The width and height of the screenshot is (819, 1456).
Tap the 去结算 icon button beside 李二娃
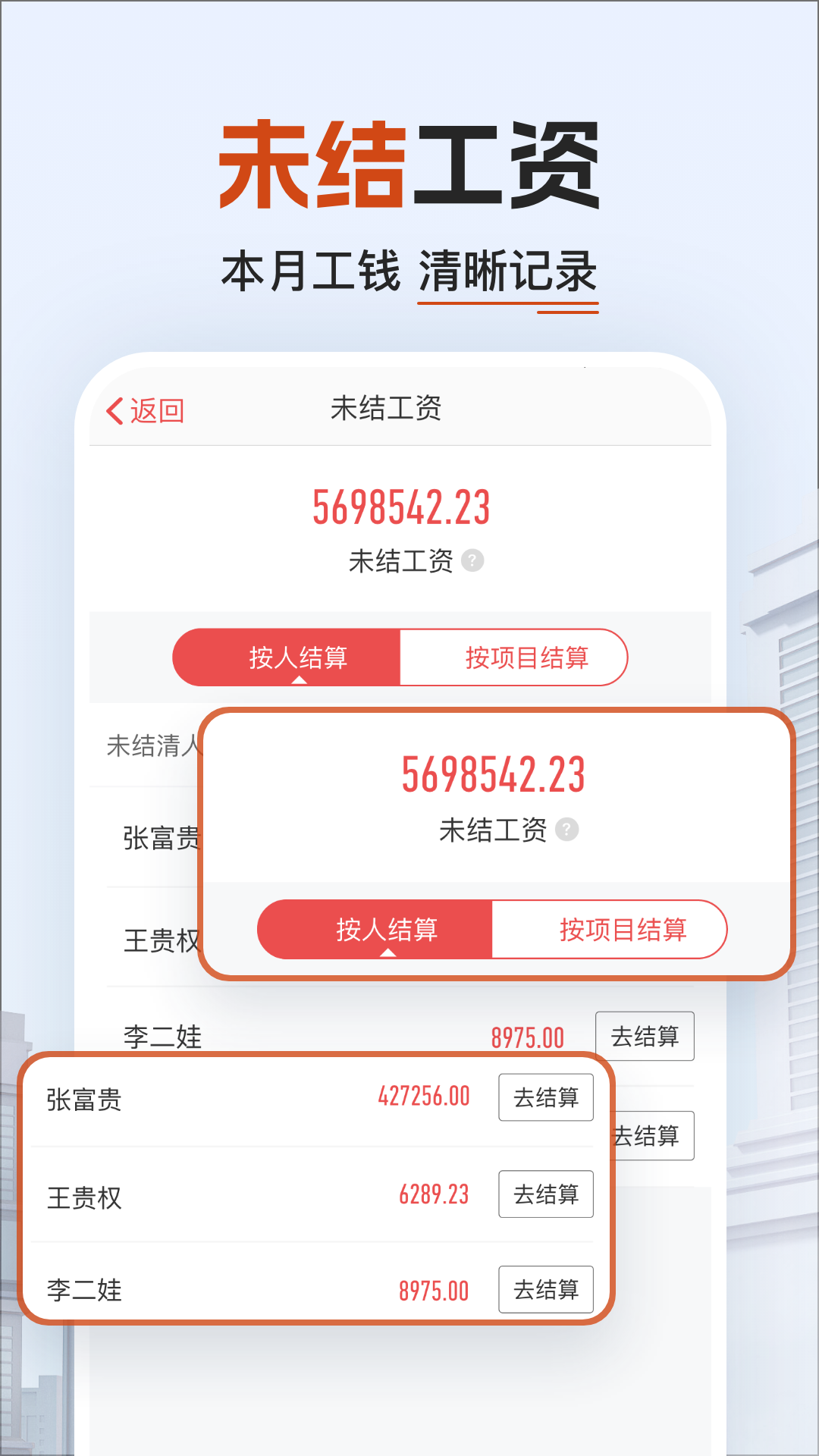click(646, 1036)
